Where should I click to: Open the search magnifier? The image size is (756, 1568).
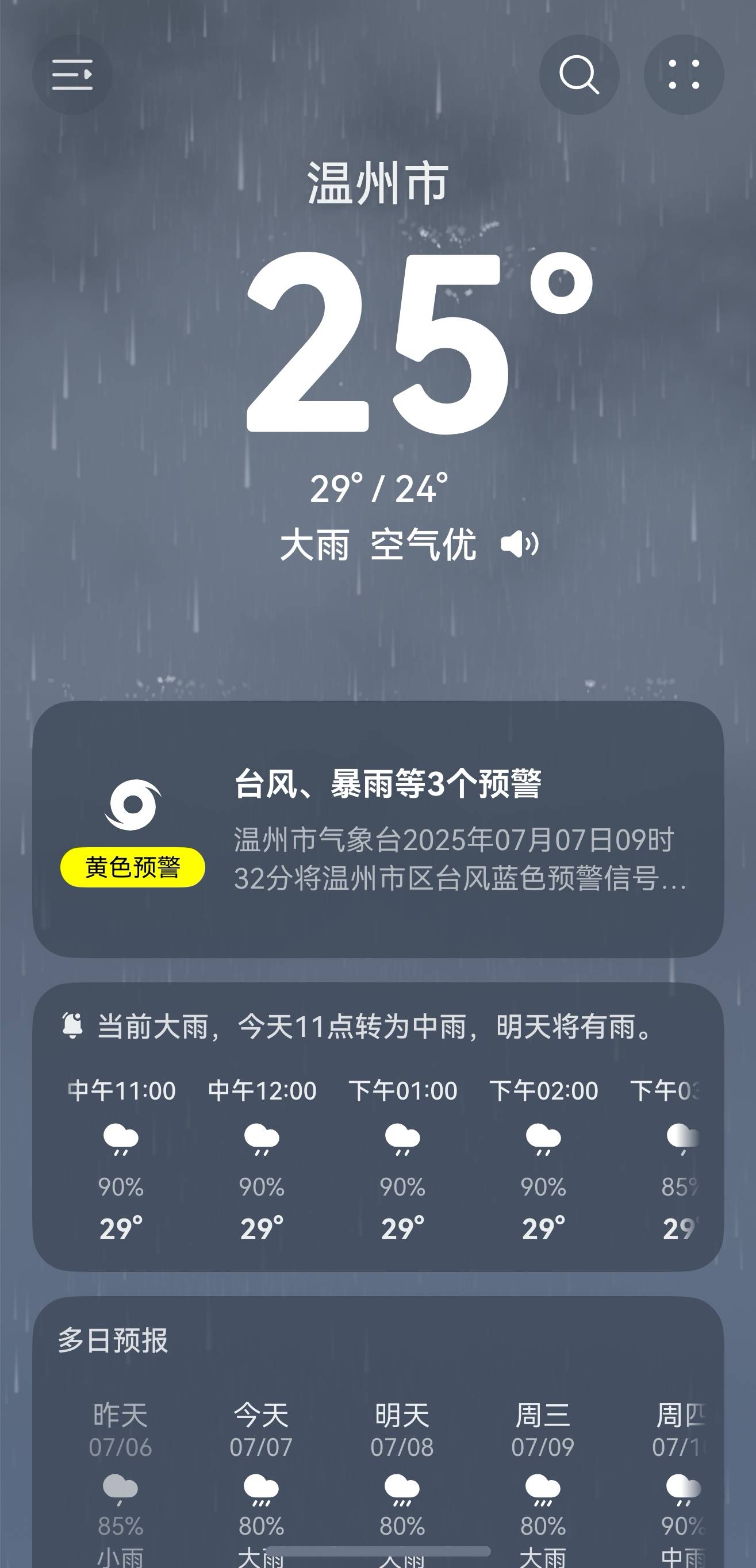point(579,74)
